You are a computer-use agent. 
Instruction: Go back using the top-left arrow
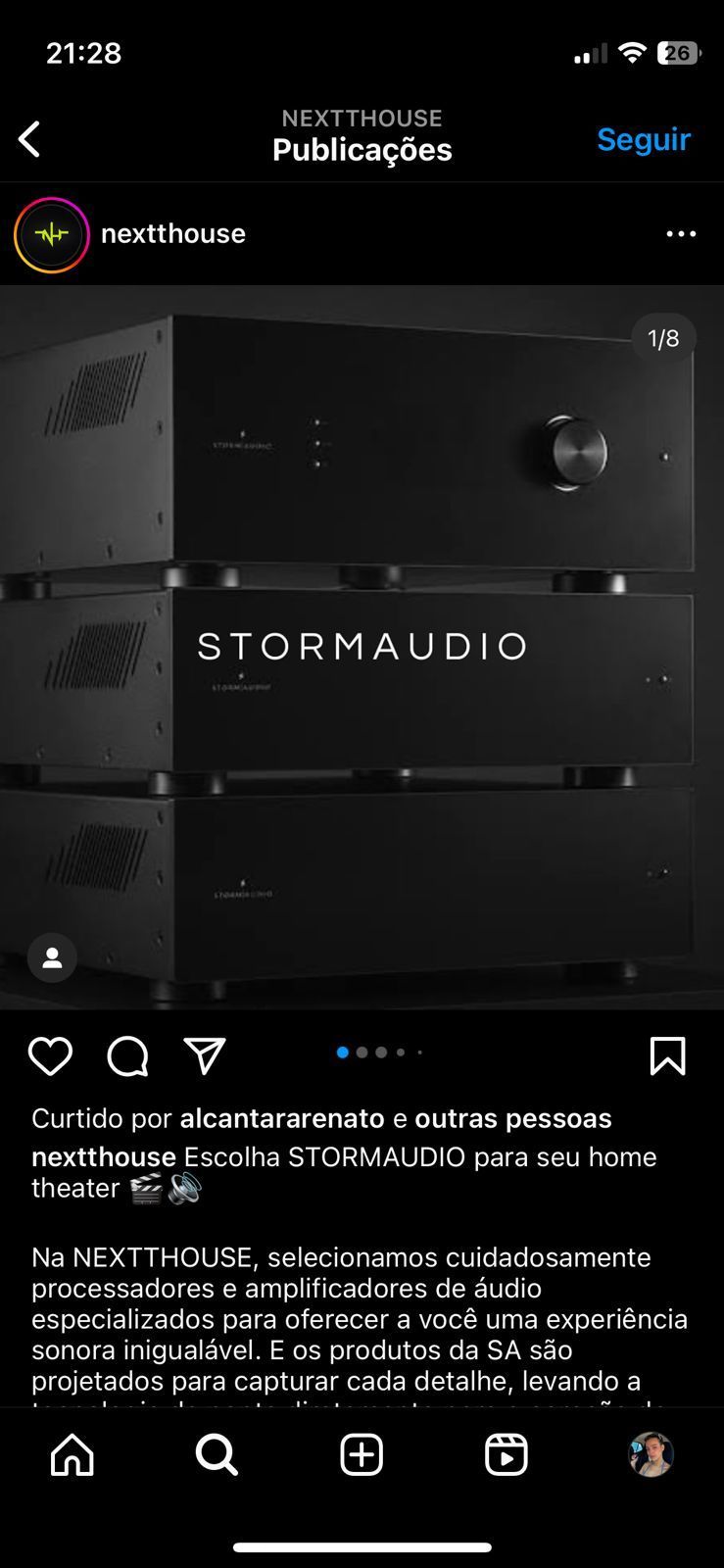(x=30, y=139)
